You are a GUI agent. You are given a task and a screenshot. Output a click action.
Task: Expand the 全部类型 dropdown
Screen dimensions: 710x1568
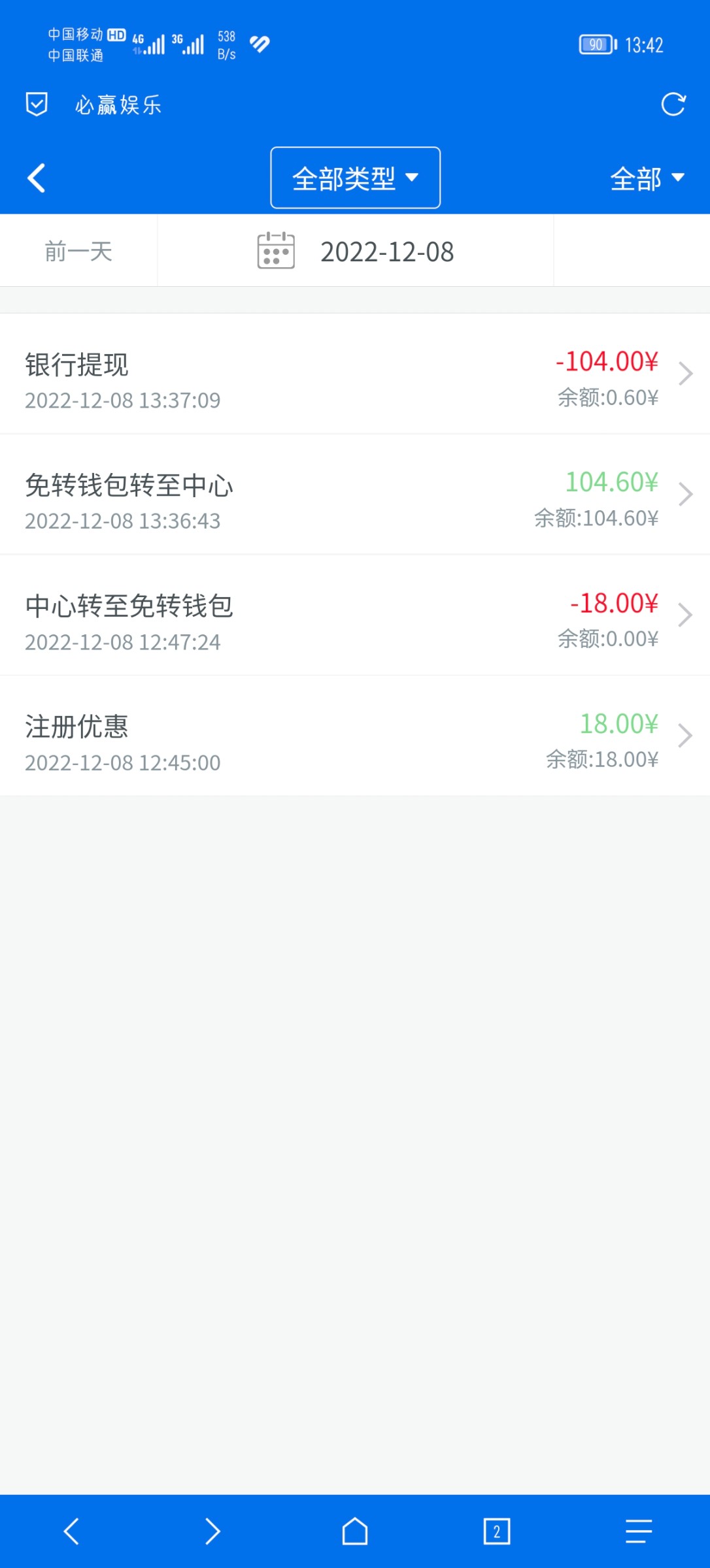pos(355,178)
